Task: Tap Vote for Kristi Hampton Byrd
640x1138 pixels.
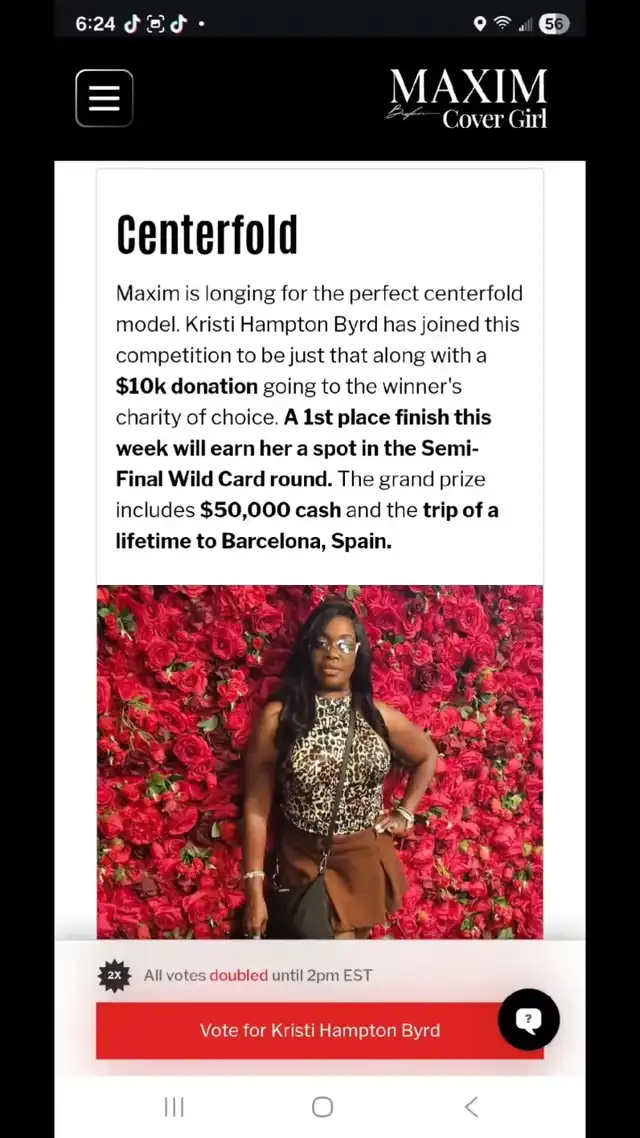Action: [319, 1031]
